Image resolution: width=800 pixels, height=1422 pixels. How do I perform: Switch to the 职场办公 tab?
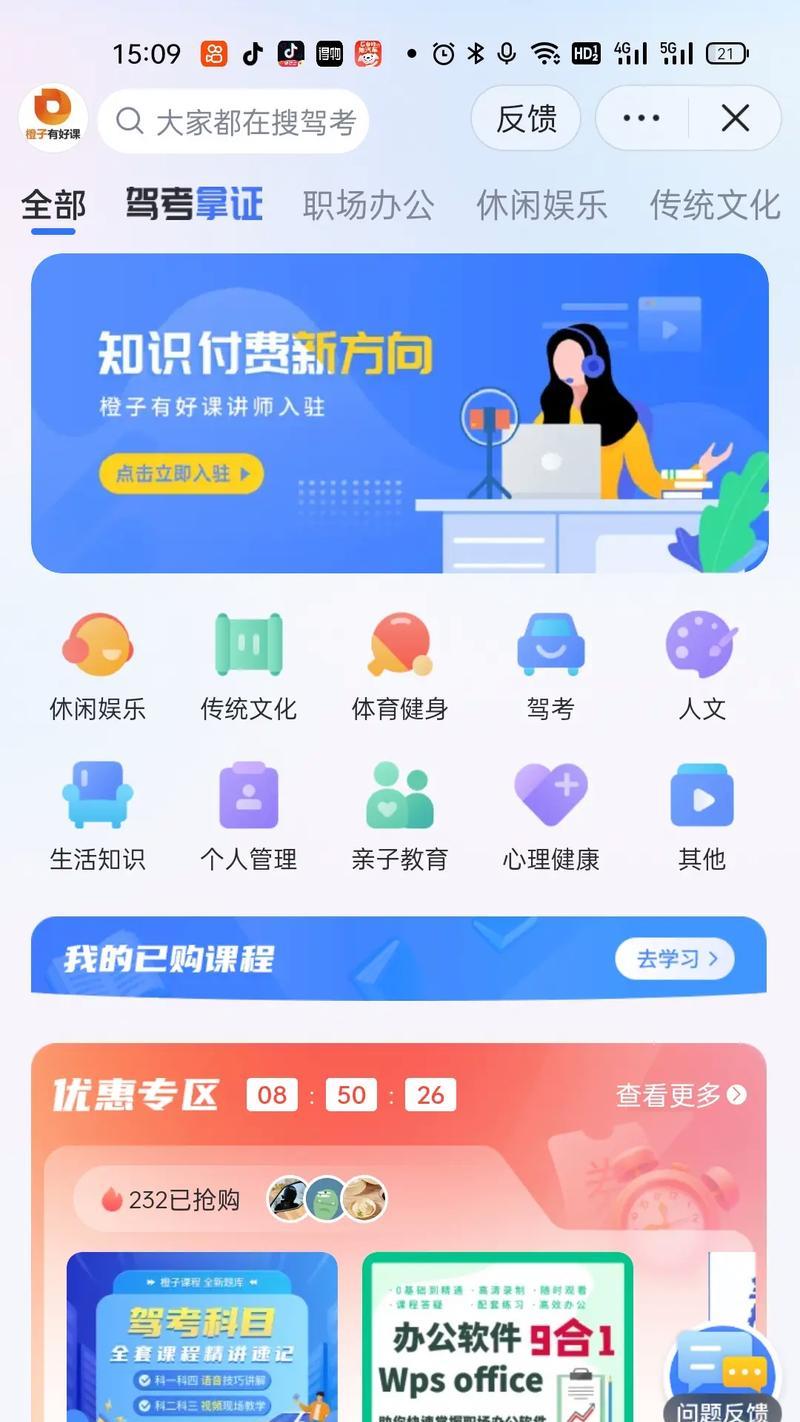[368, 205]
